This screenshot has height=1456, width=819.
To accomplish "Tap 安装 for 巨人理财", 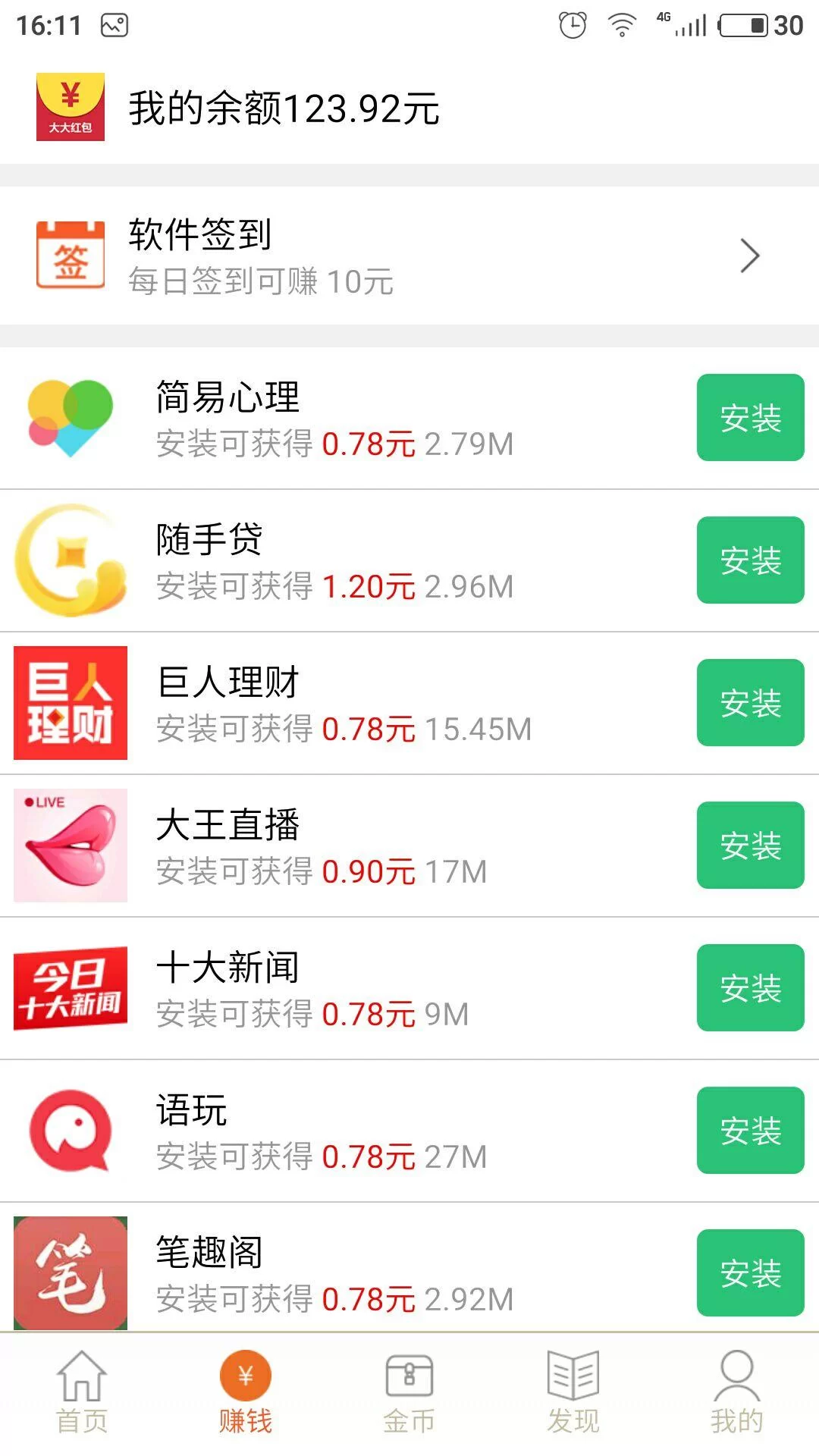I will (x=750, y=703).
